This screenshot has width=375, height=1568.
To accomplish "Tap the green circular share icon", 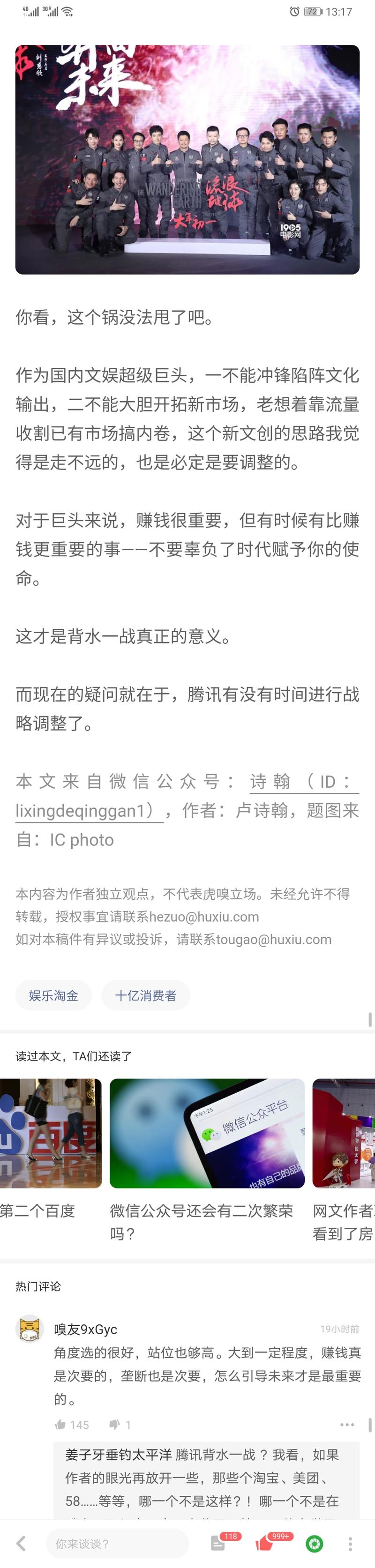I will pyautogui.click(x=315, y=1544).
